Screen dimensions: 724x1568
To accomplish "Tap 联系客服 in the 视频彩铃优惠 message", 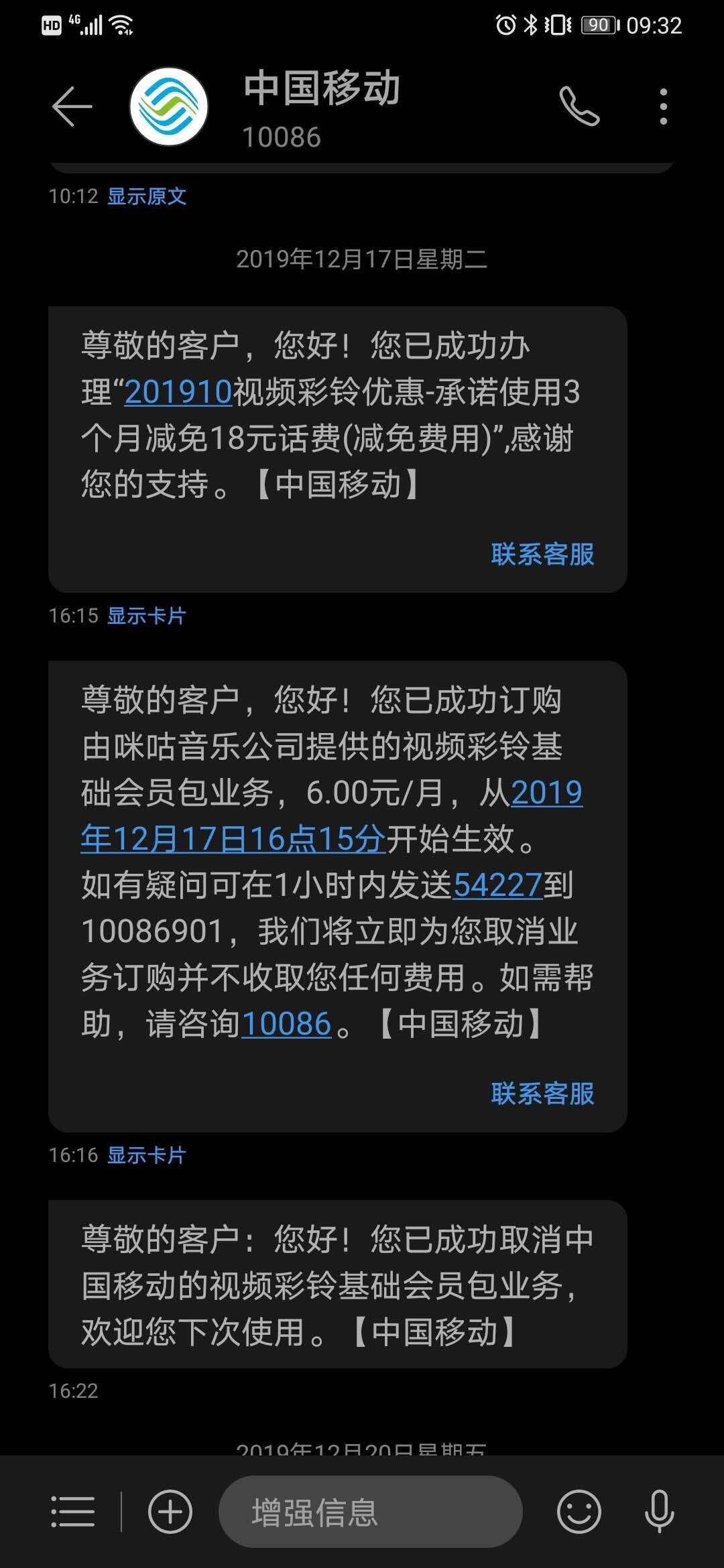I will [x=542, y=554].
